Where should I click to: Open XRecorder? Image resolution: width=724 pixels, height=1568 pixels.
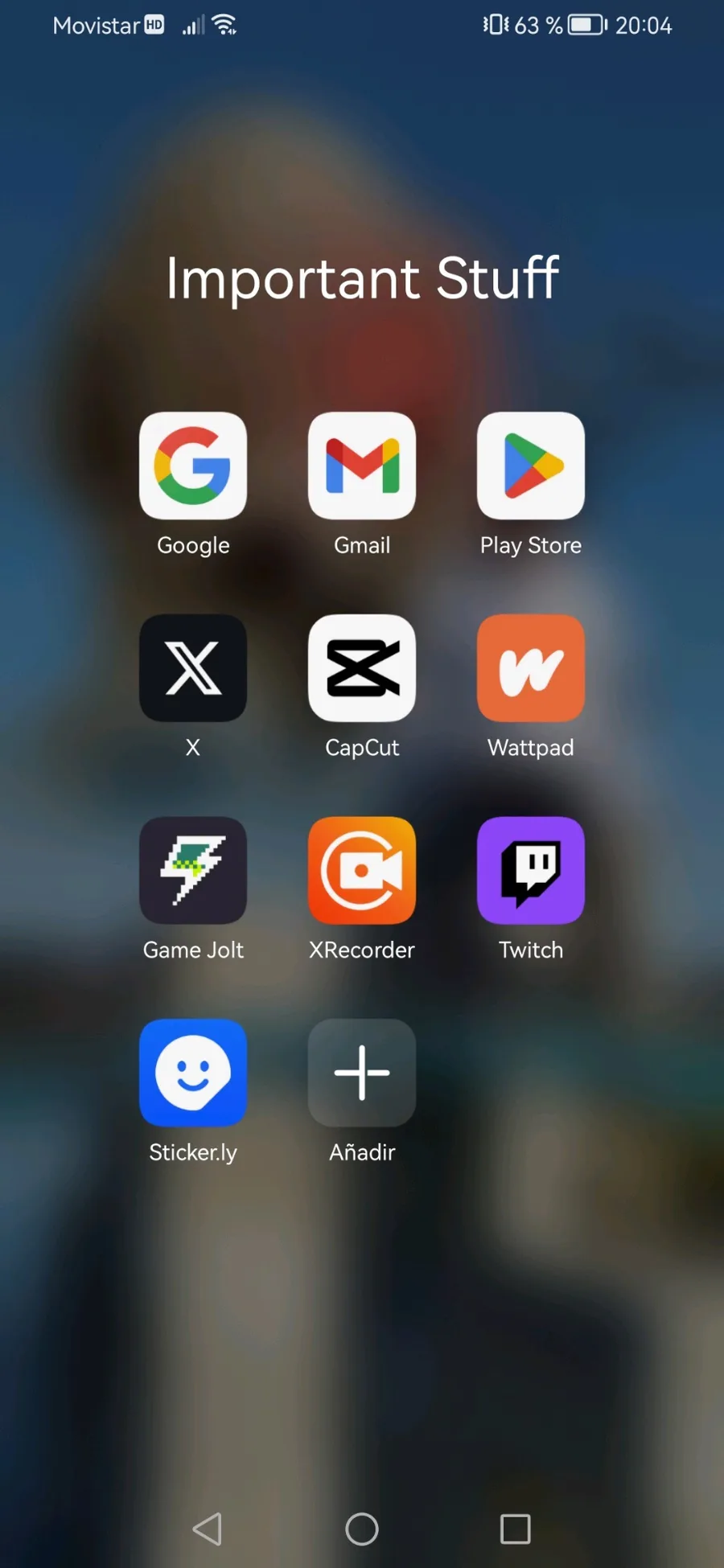362,871
